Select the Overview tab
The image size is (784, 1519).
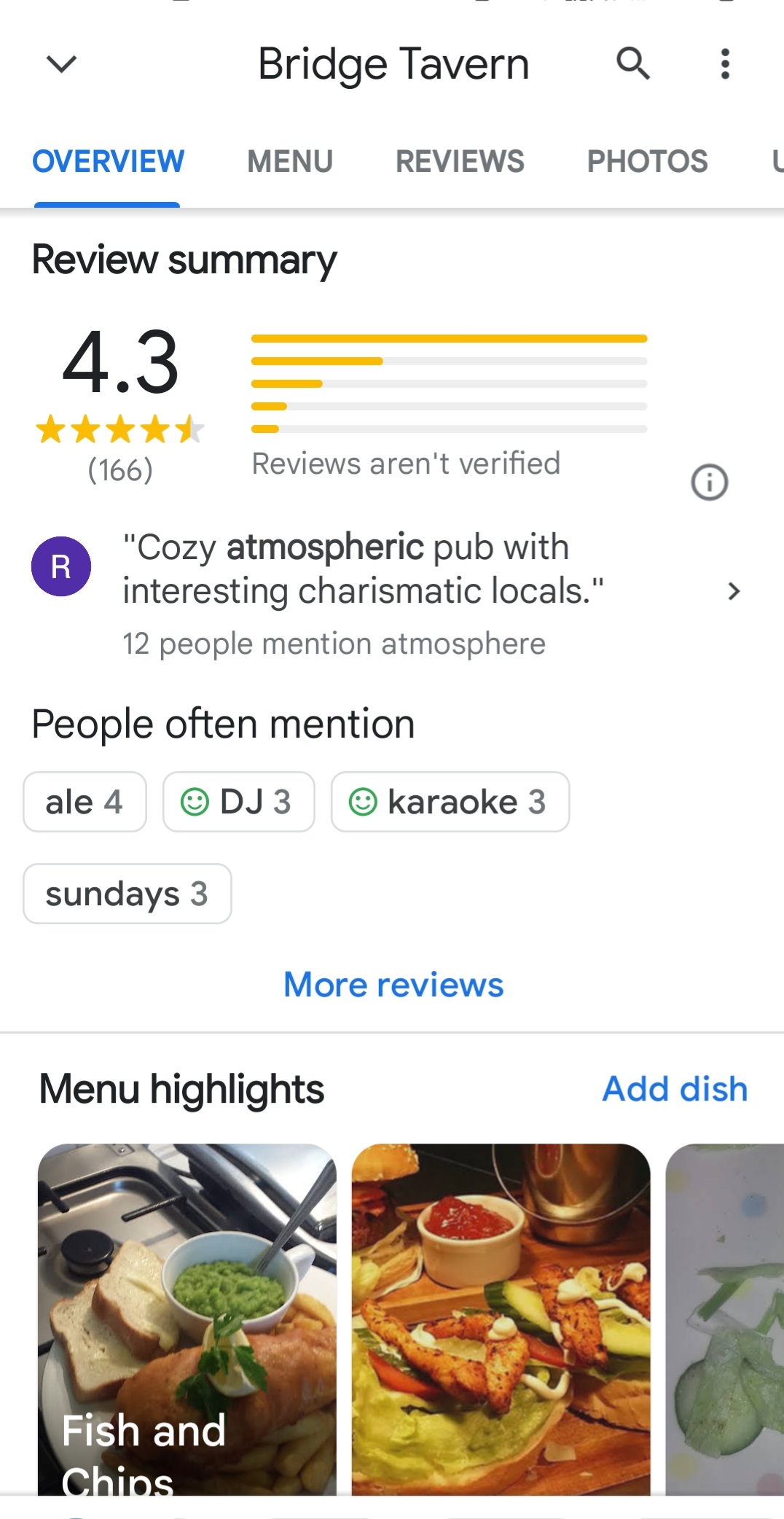(x=109, y=161)
